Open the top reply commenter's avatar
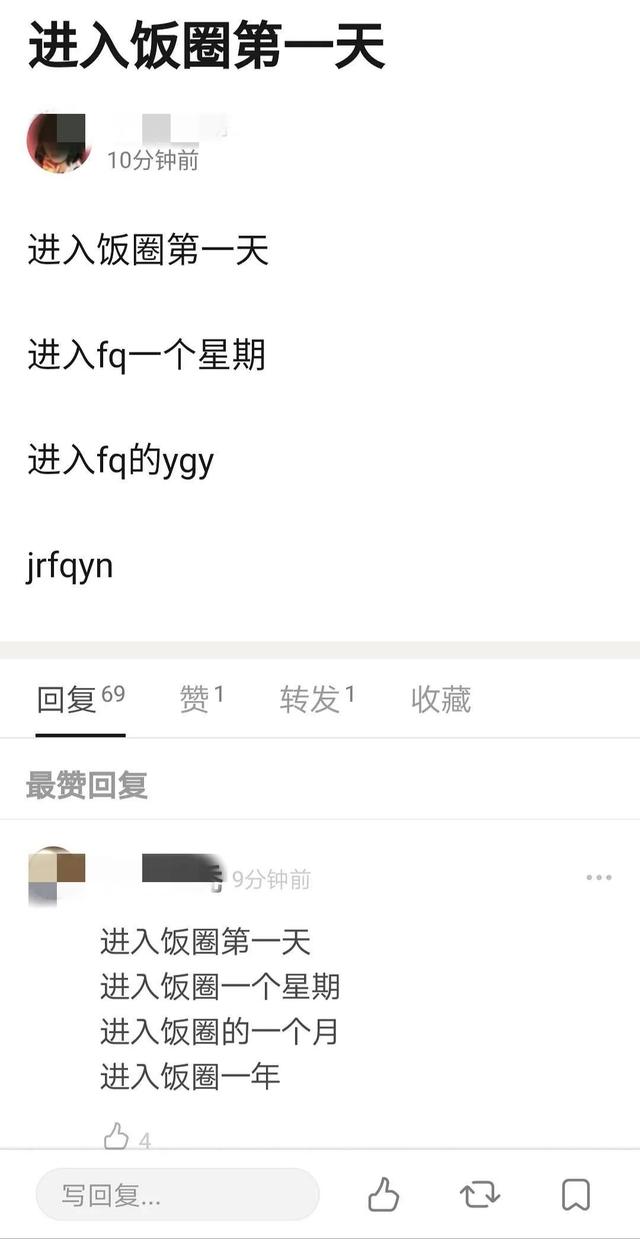Screen dimensions: 640x1239 [56, 876]
